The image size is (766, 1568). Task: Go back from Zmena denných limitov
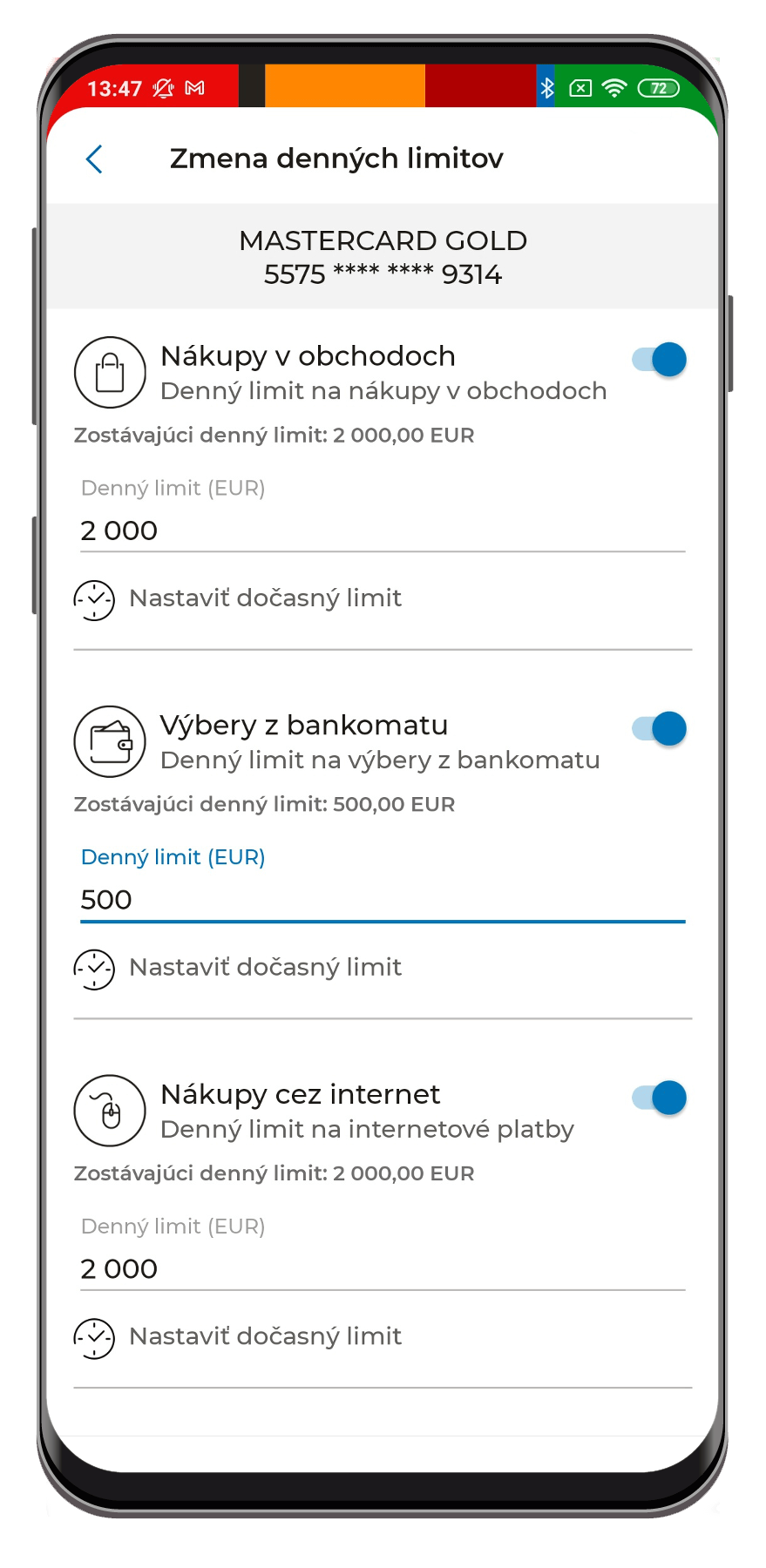coord(94,159)
